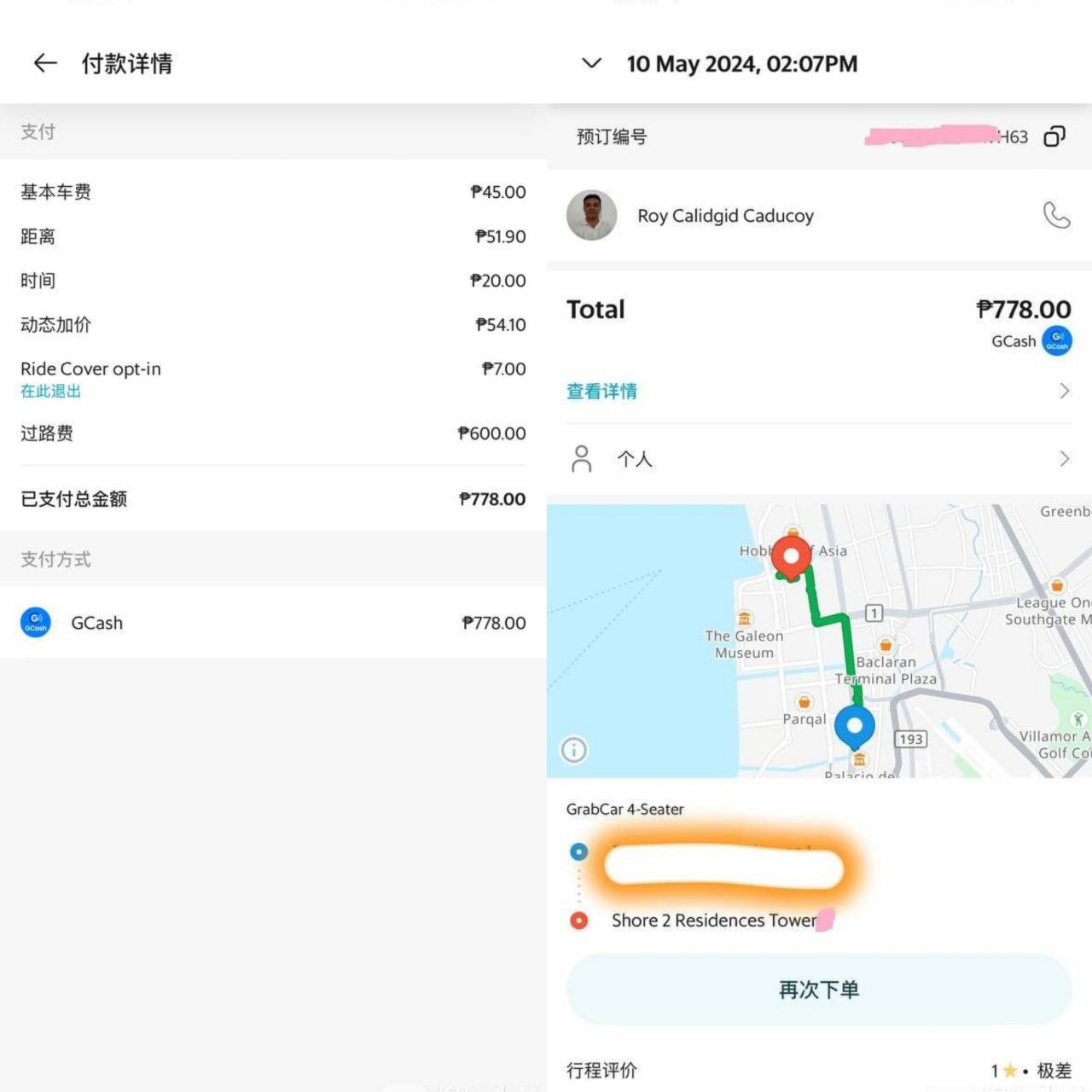Open the view details link under Total

point(602,392)
